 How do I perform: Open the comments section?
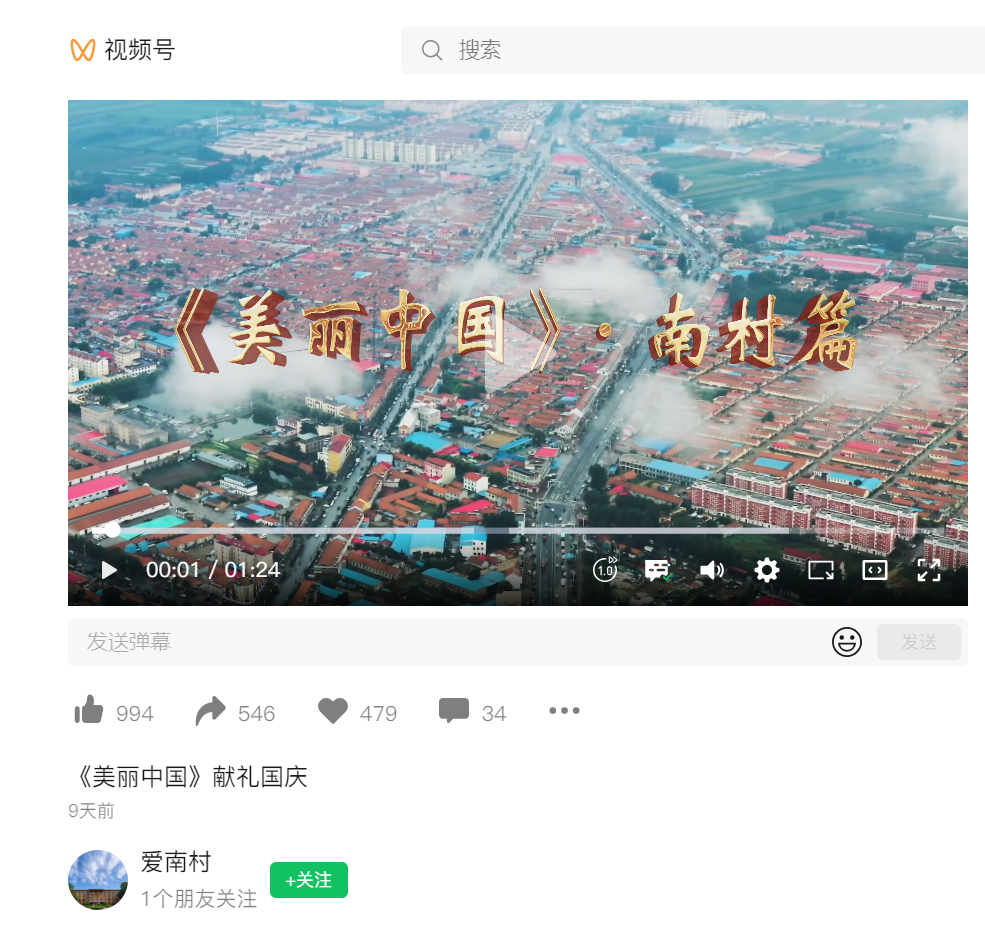(454, 711)
